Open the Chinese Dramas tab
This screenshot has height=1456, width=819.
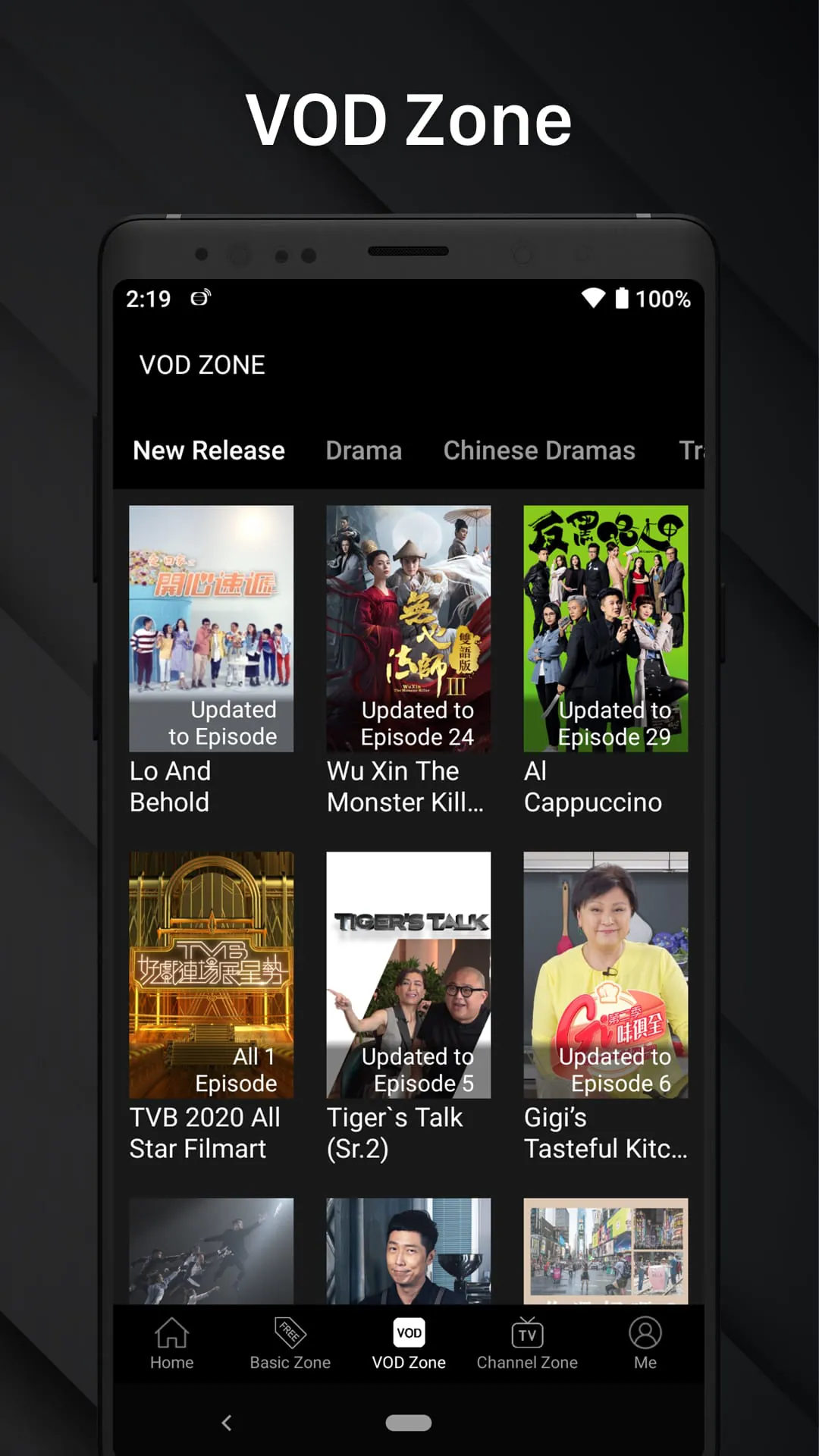539,450
